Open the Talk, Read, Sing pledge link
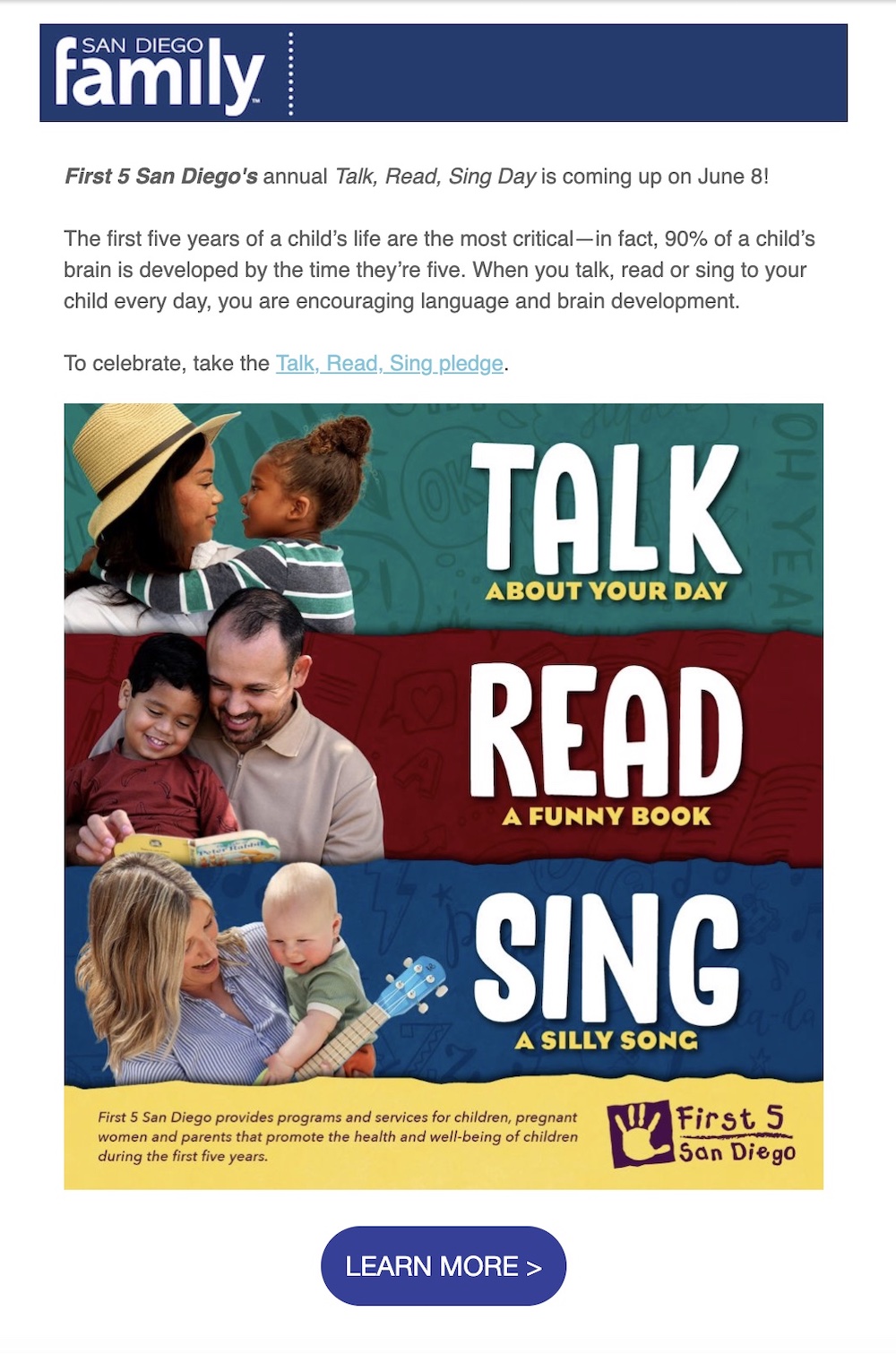Viewport: 896px width, 1354px height. click(x=389, y=364)
